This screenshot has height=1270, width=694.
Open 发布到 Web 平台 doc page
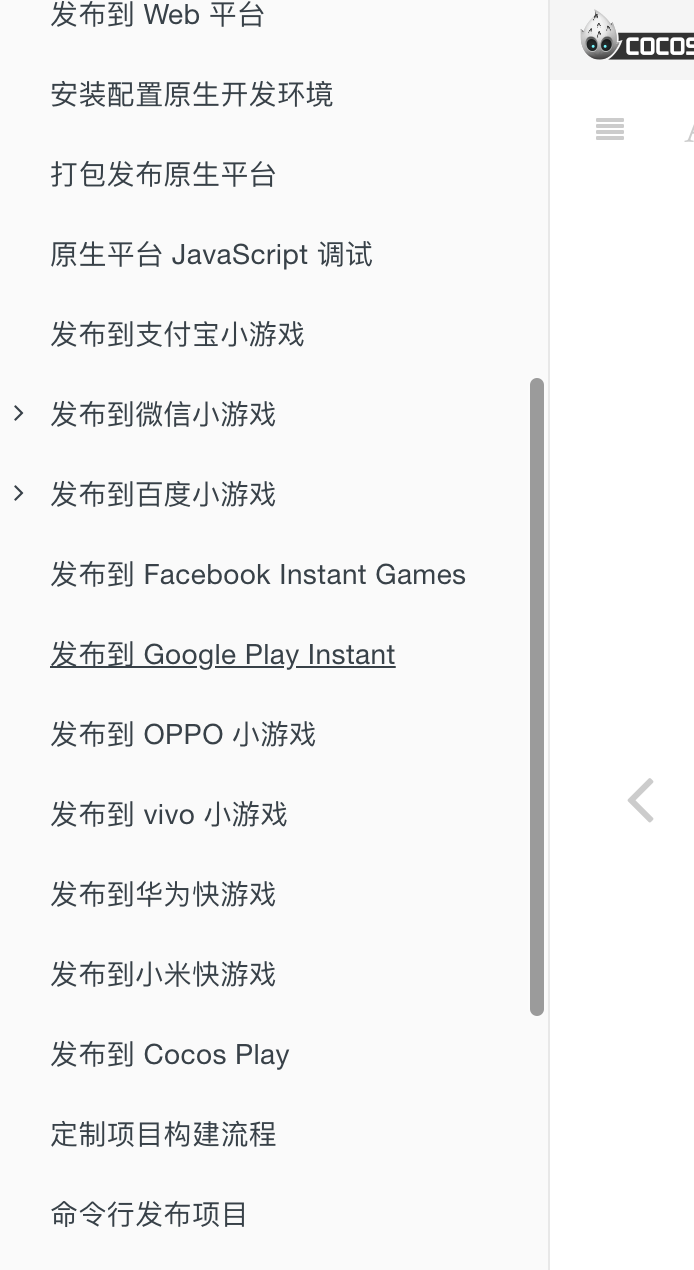click(157, 15)
